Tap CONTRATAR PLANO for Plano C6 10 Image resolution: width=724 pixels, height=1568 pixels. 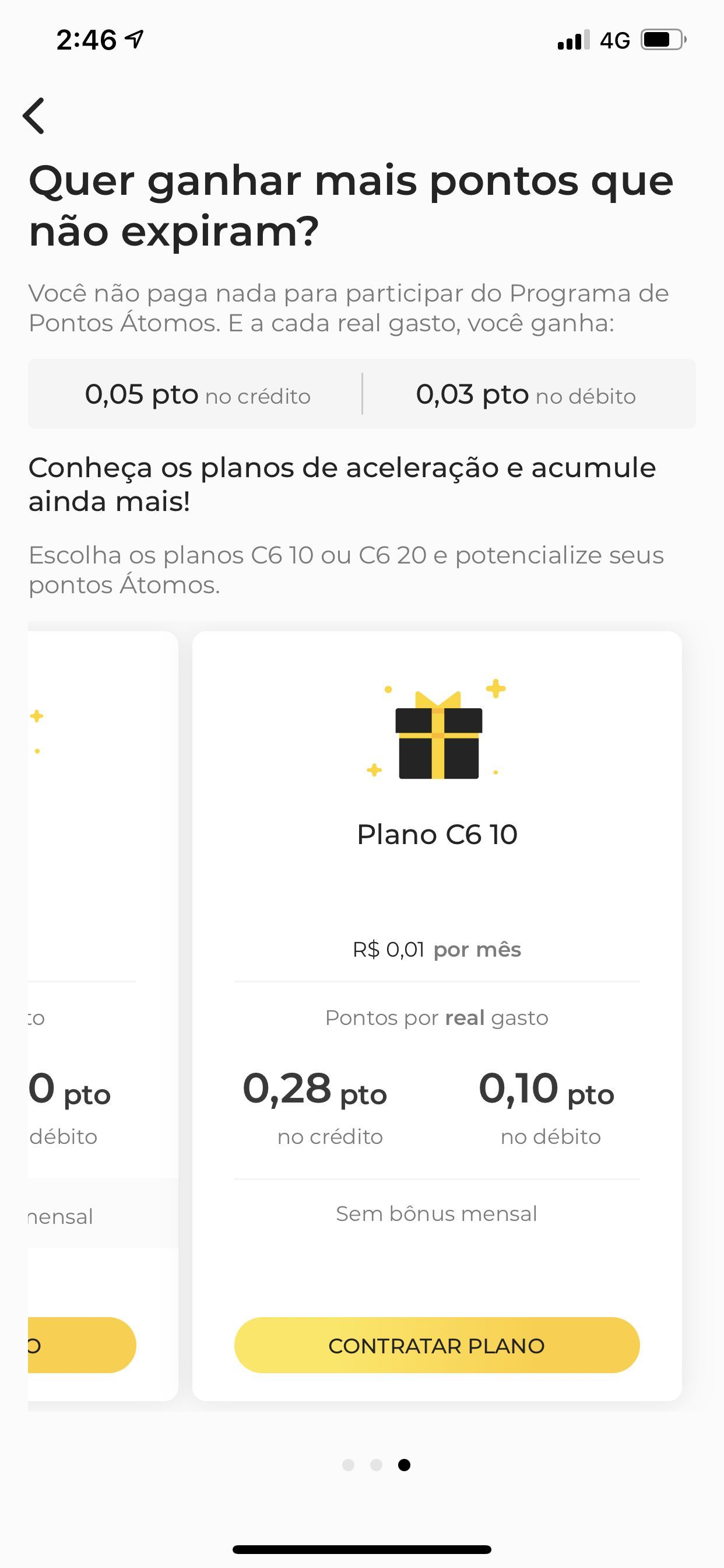coord(436,1345)
